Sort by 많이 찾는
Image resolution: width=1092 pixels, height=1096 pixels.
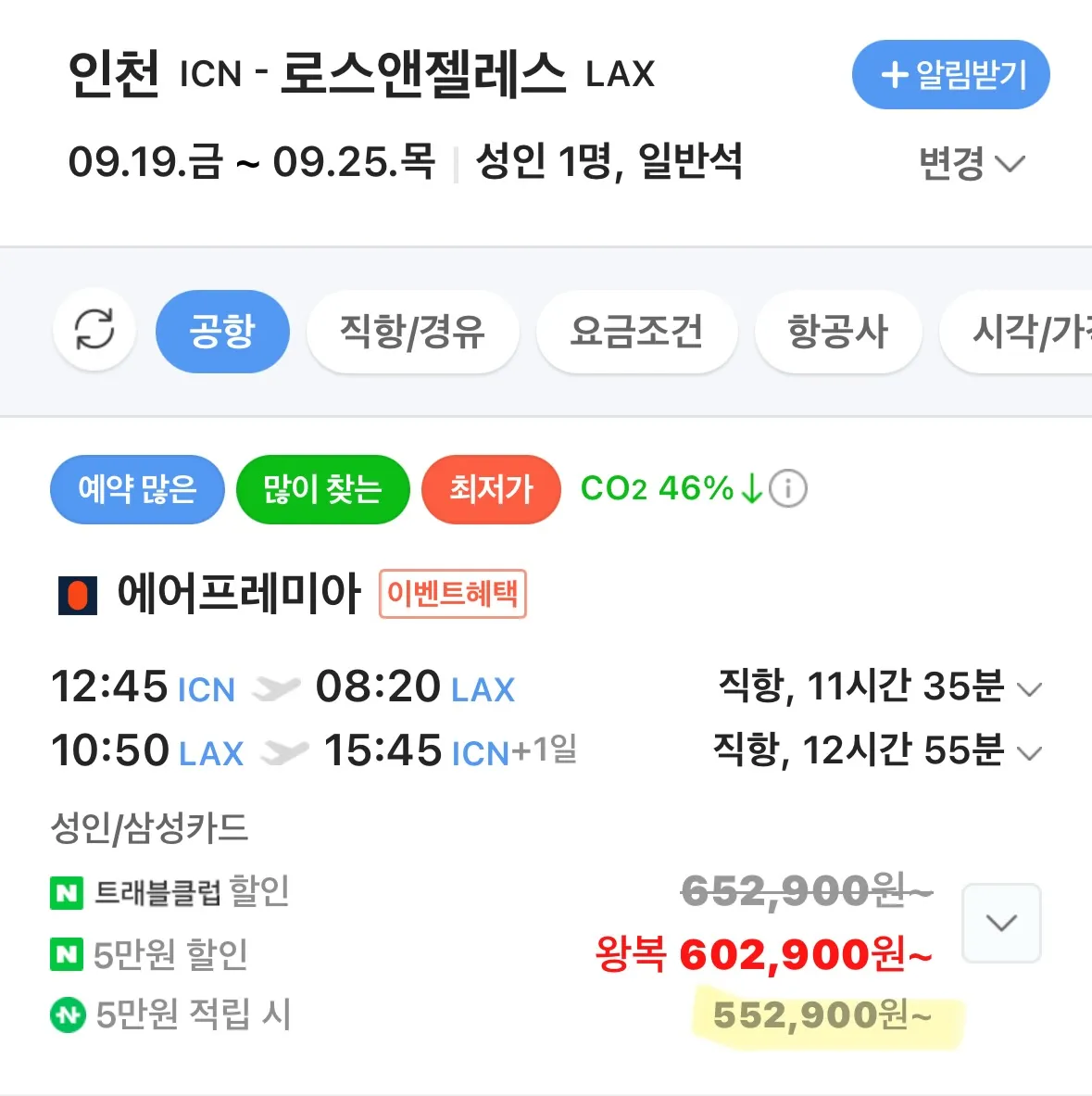pyautogui.click(x=322, y=489)
